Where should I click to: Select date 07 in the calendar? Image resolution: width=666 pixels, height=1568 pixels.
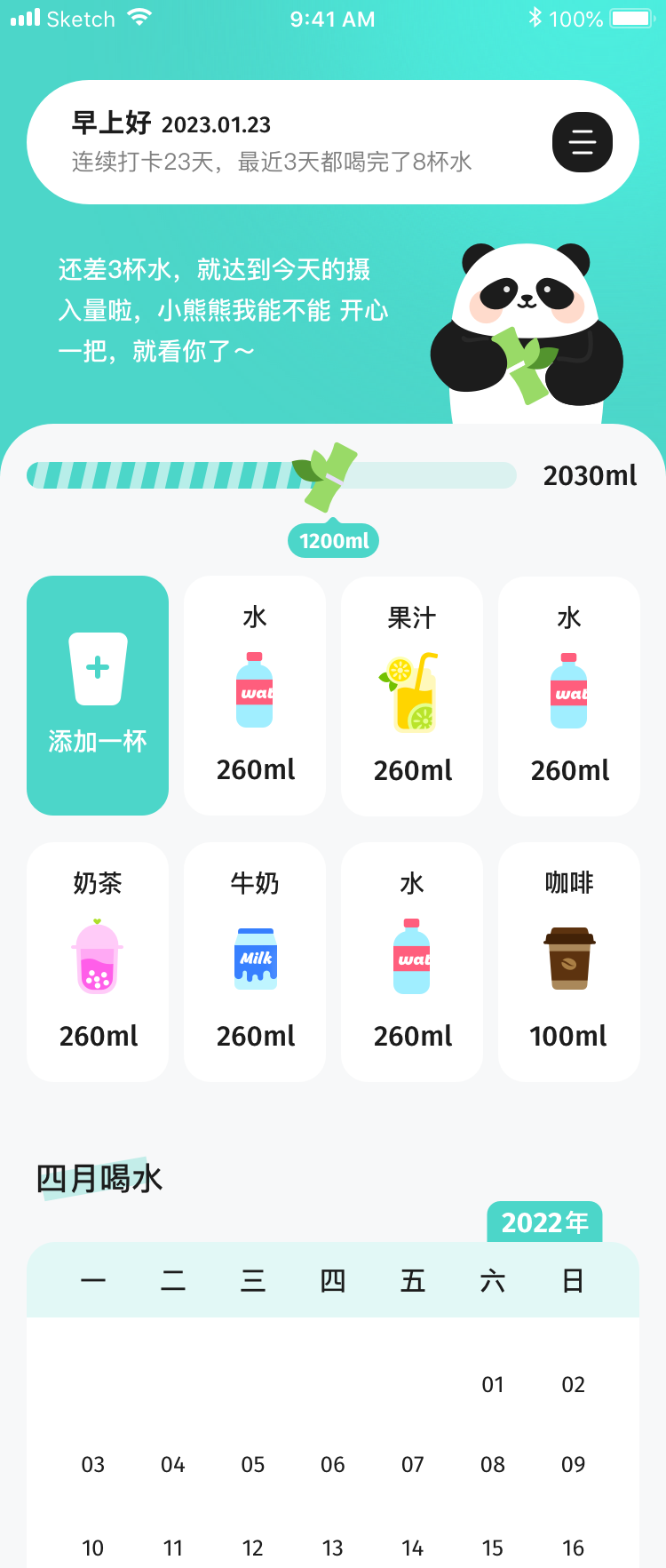pos(413,1464)
